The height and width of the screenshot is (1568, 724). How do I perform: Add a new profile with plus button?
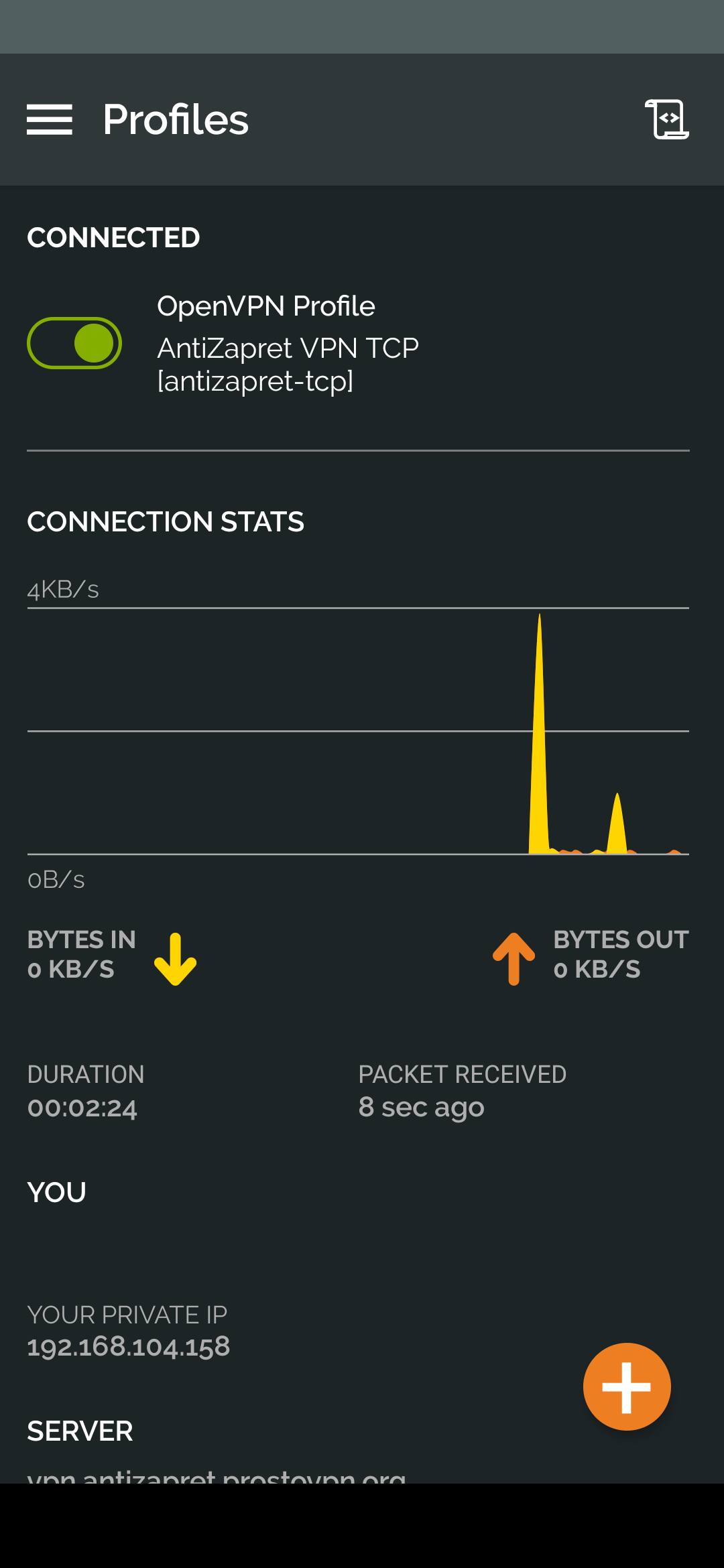627,1386
